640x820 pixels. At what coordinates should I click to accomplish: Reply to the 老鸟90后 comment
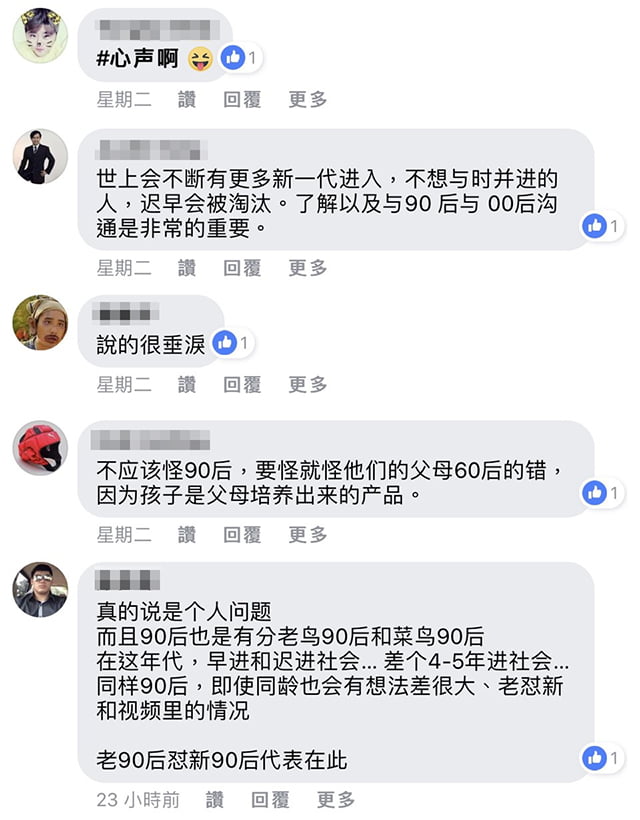pyautogui.click(x=270, y=800)
